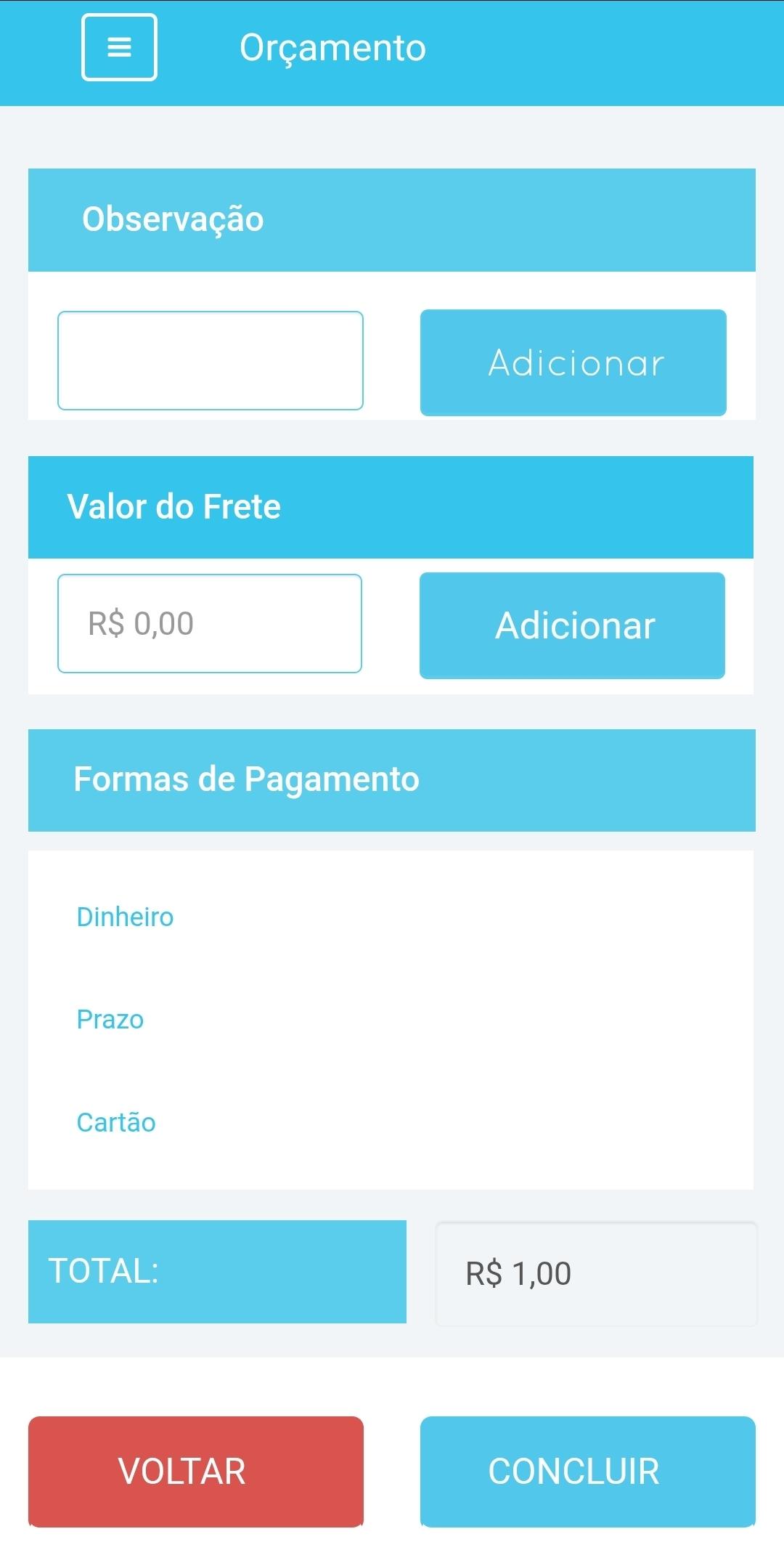
Task: Pick Cartão as the payment form
Action: (x=116, y=1122)
